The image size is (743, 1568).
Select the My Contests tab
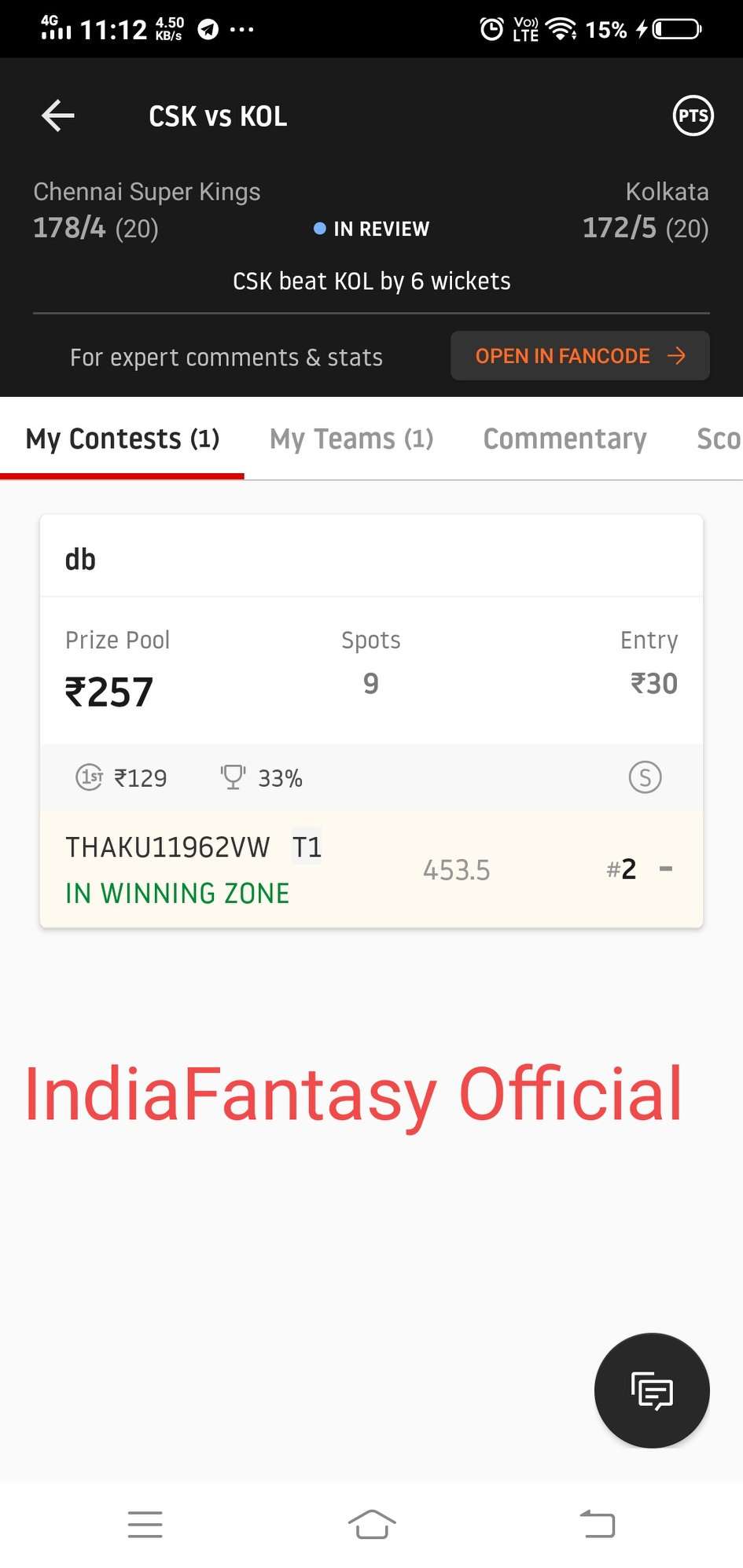pos(123,439)
